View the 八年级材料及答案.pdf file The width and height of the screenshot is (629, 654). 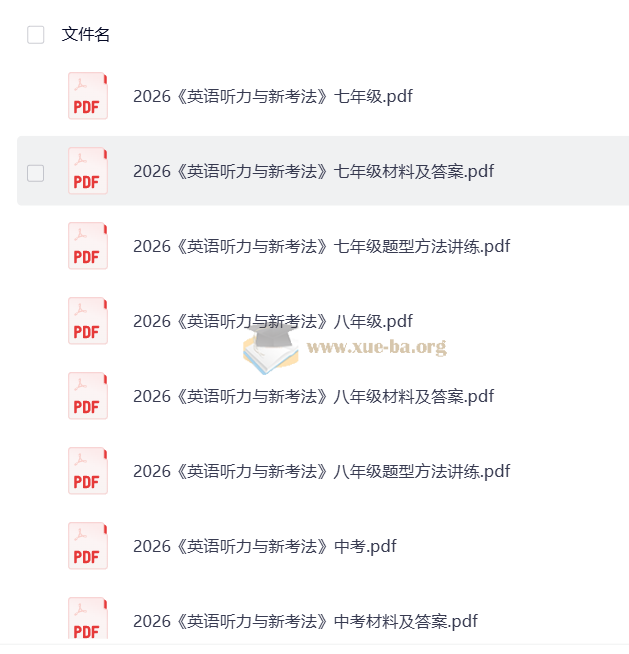[x=313, y=397]
